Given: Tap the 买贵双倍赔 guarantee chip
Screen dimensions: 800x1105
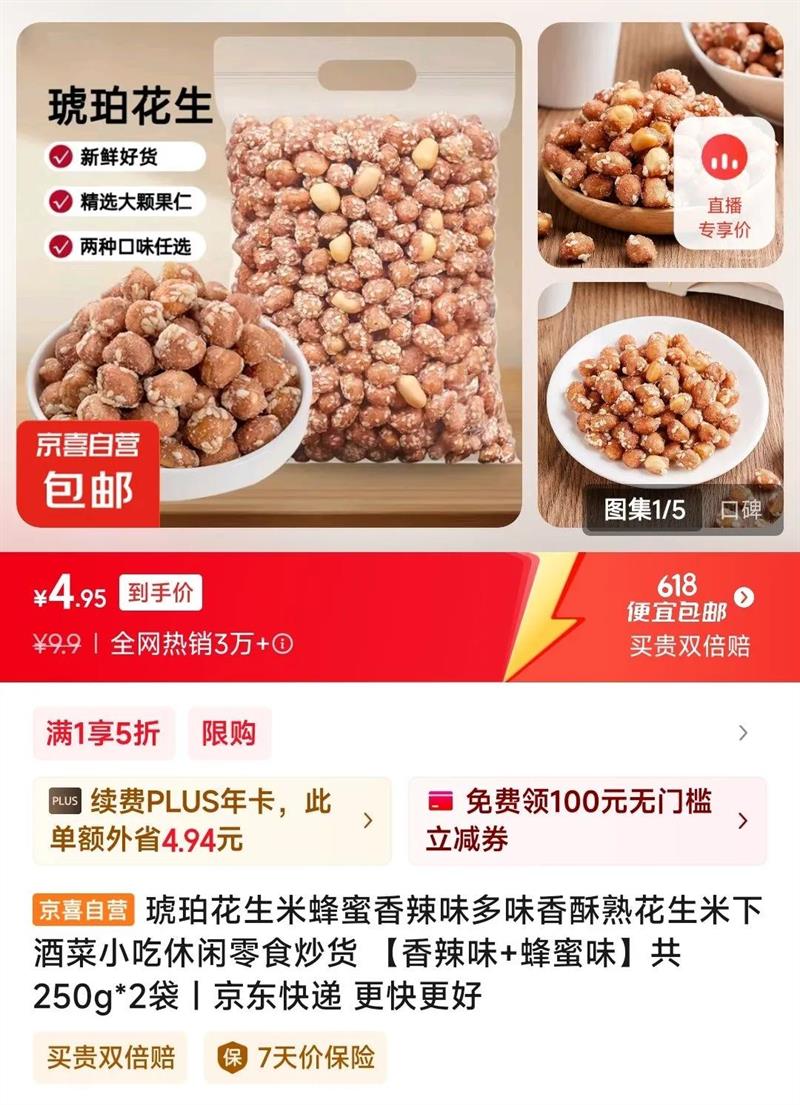Looking at the screenshot, I should [x=111, y=1057].
